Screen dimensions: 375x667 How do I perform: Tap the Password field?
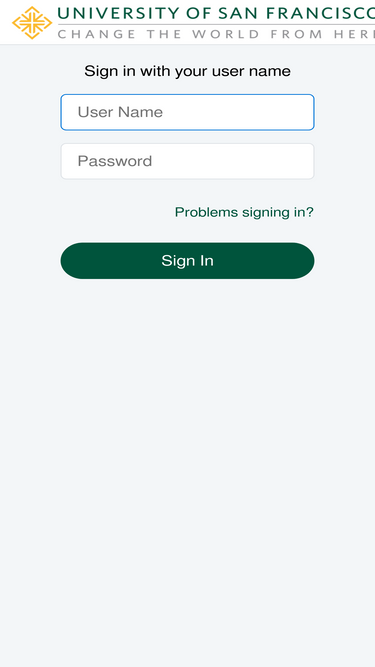coord(187,161)
